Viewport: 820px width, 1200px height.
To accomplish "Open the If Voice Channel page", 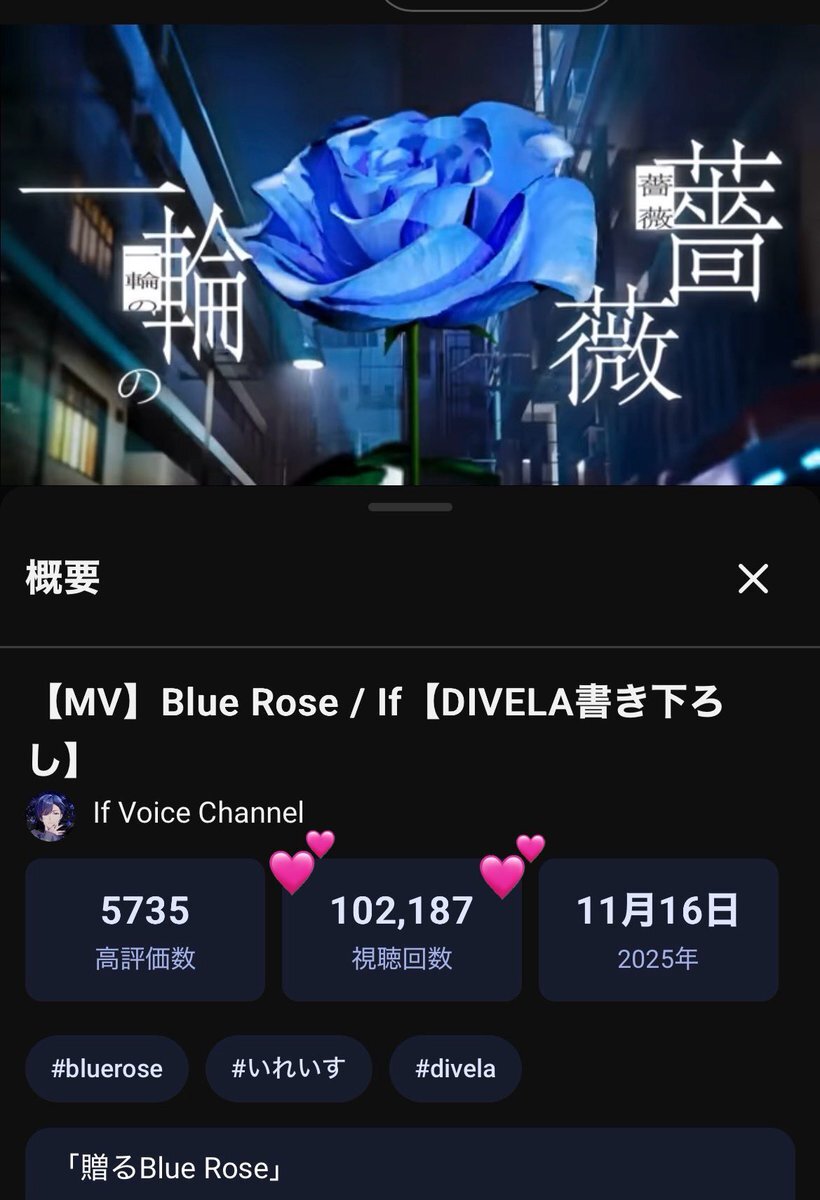I will (x=197, y=813).
